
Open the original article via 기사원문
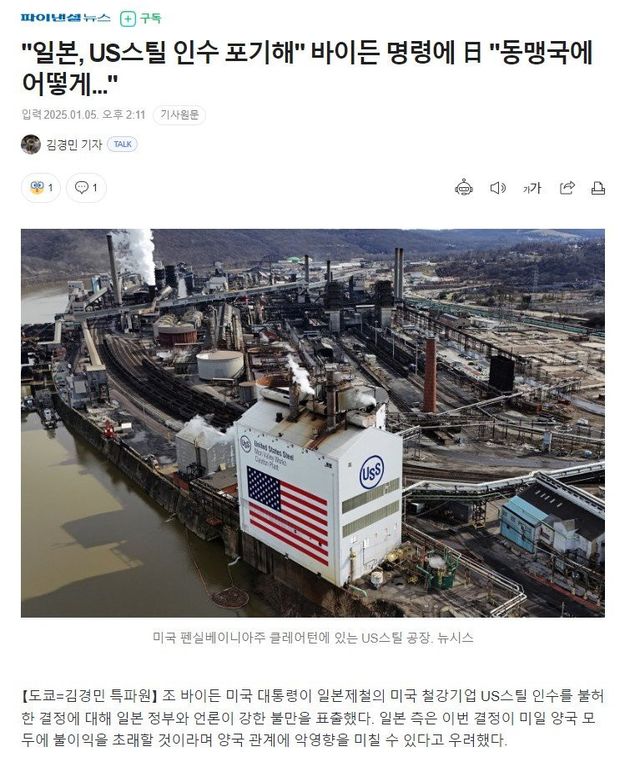click(179, 115)
